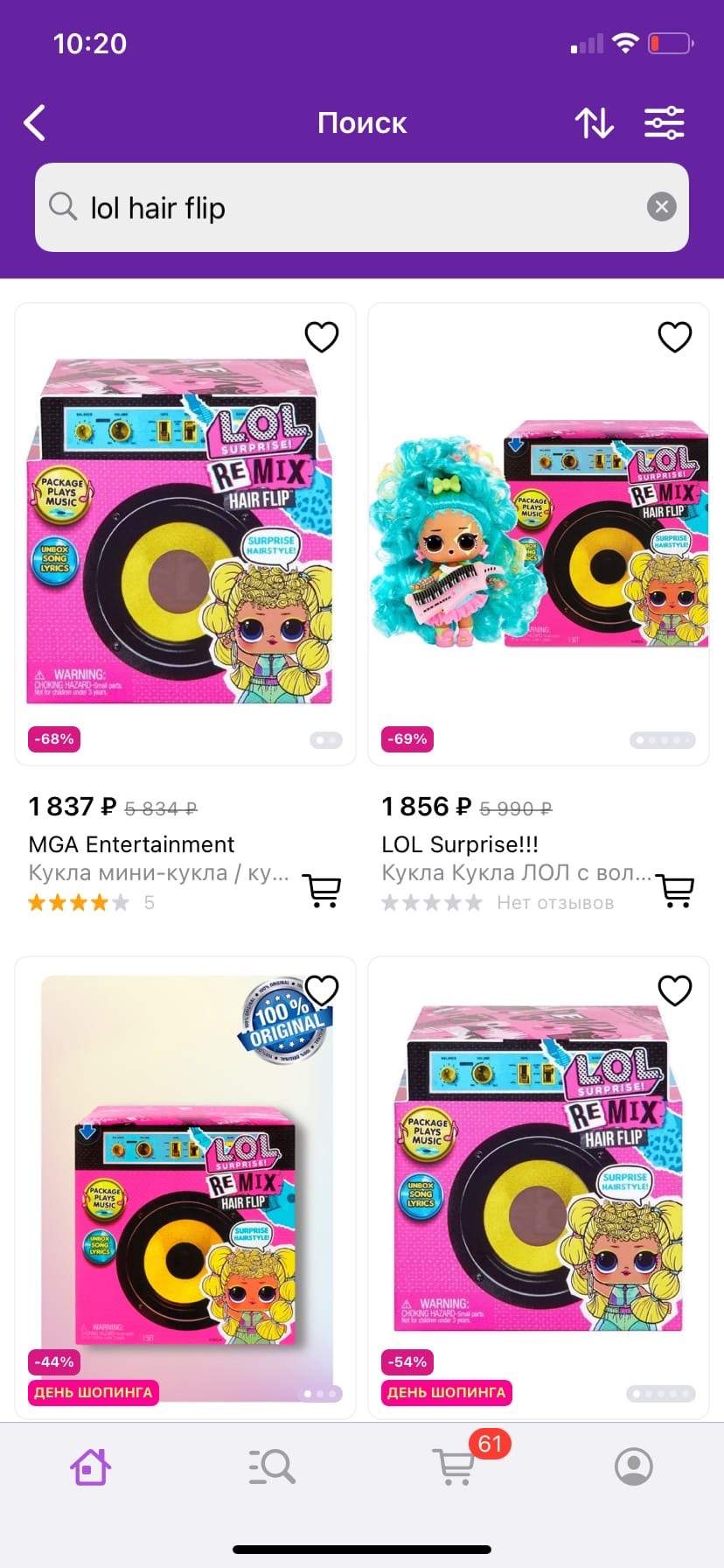
Task: Open the profile tab
Action: coord(634,1466)
